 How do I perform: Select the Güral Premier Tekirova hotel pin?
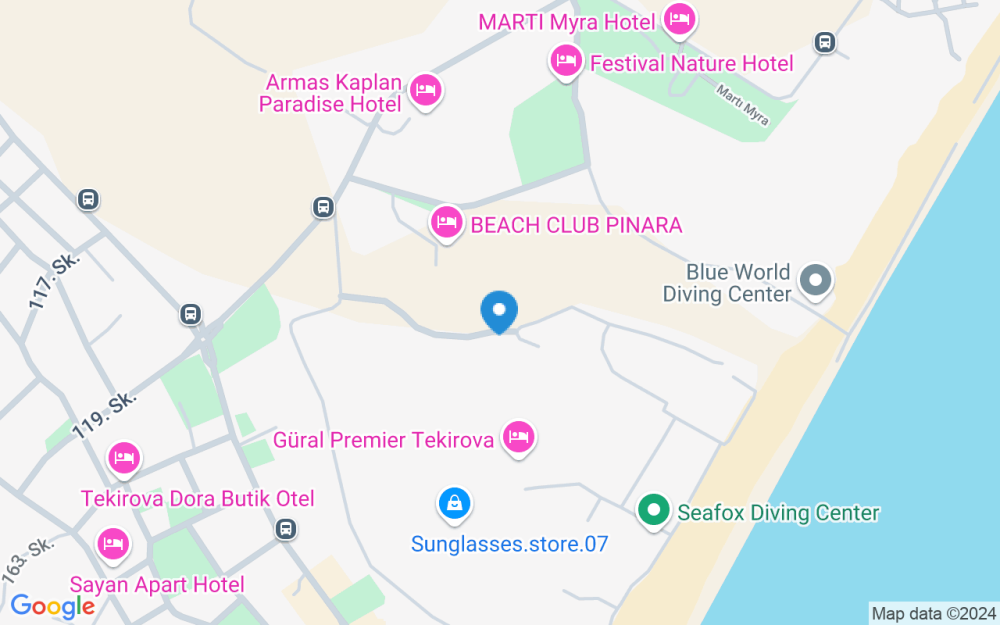[x=518, y=437]
